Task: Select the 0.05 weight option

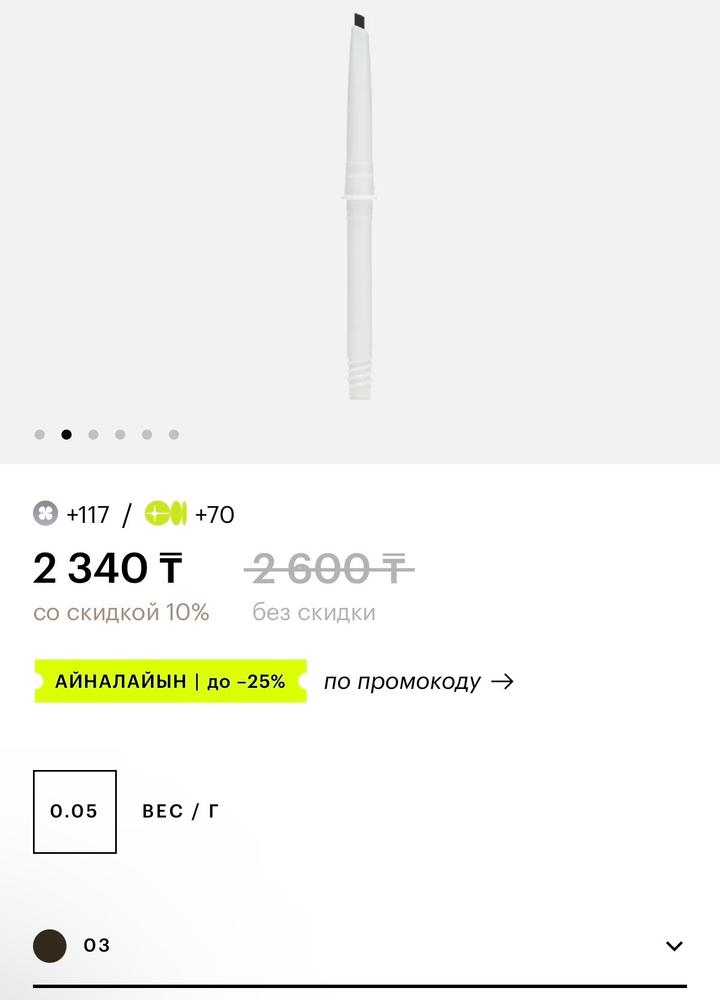Action: (74, 811)
